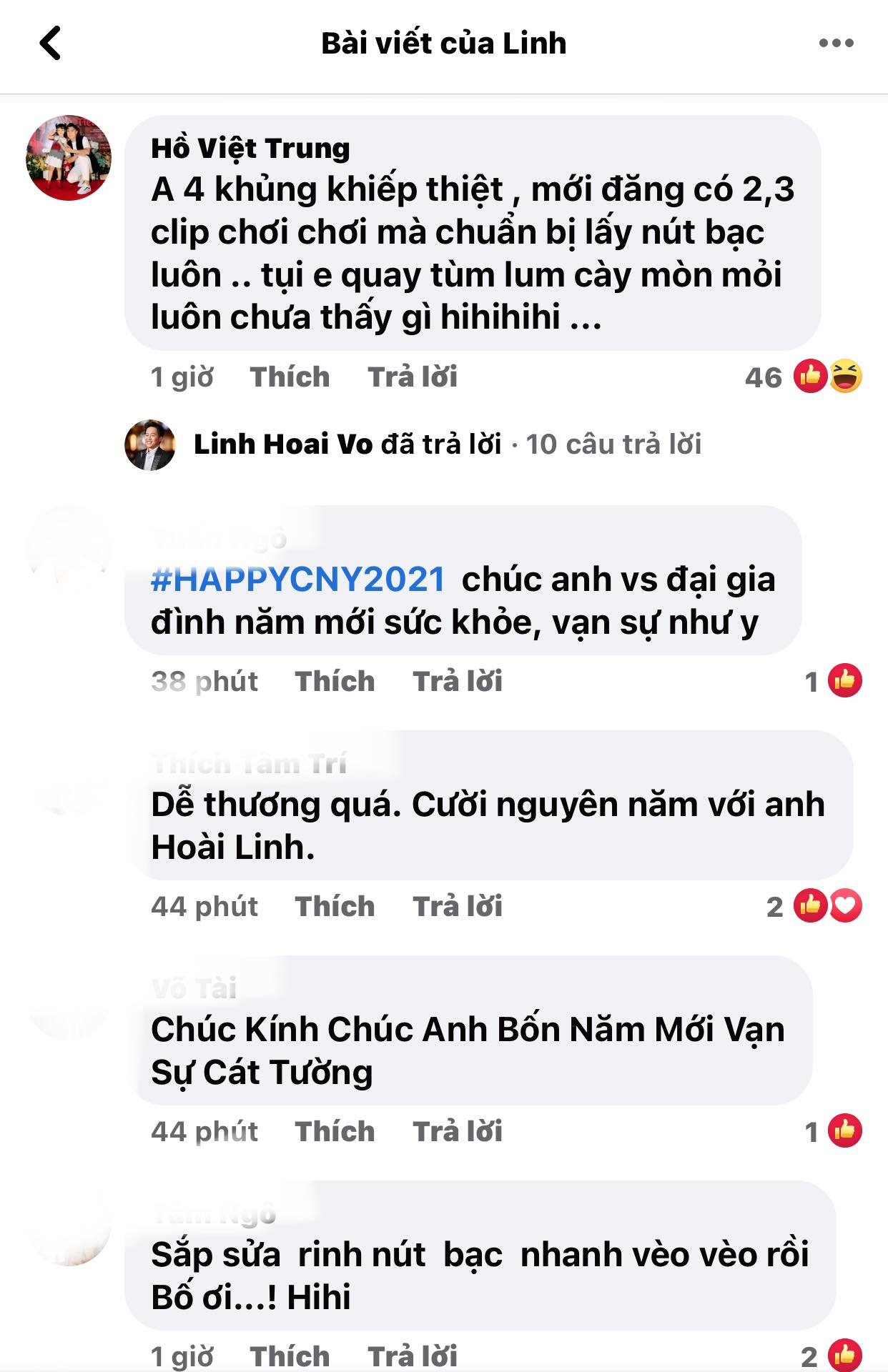
Task: Click Thích under the #HAPPYCNY2021 comment
Action: click(333, 682)
